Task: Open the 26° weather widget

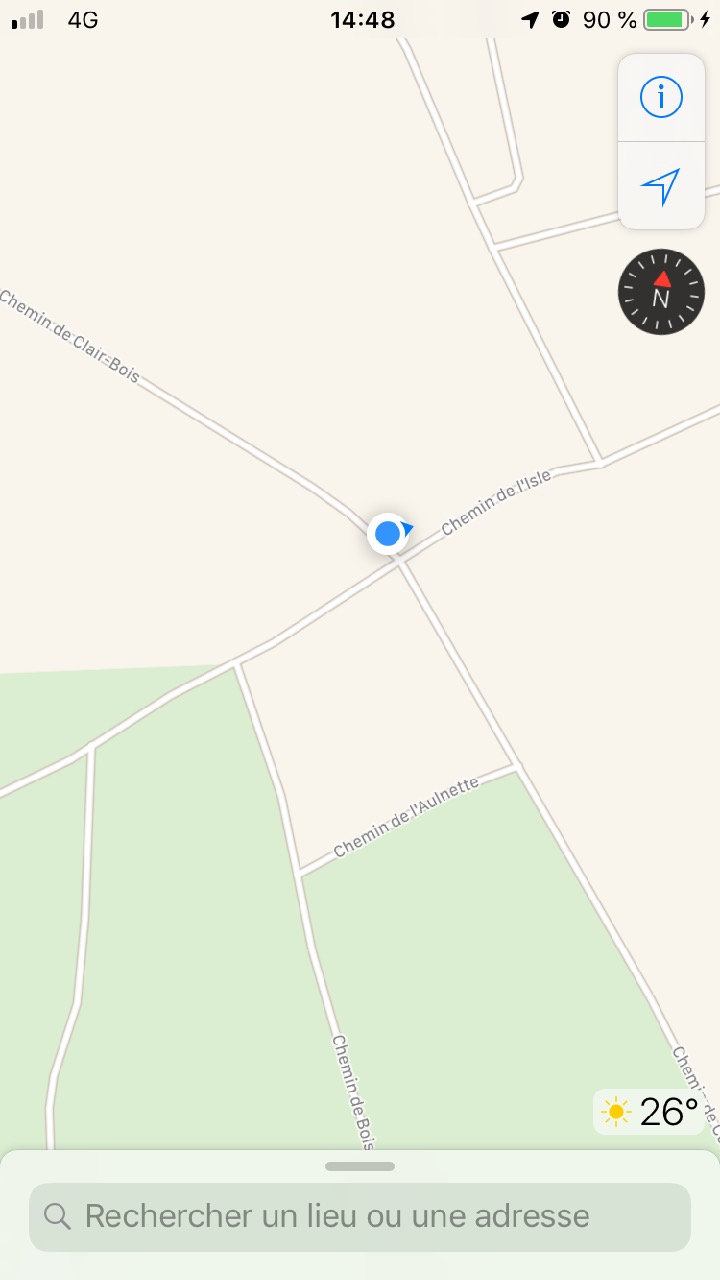Action: (649, 1112)
